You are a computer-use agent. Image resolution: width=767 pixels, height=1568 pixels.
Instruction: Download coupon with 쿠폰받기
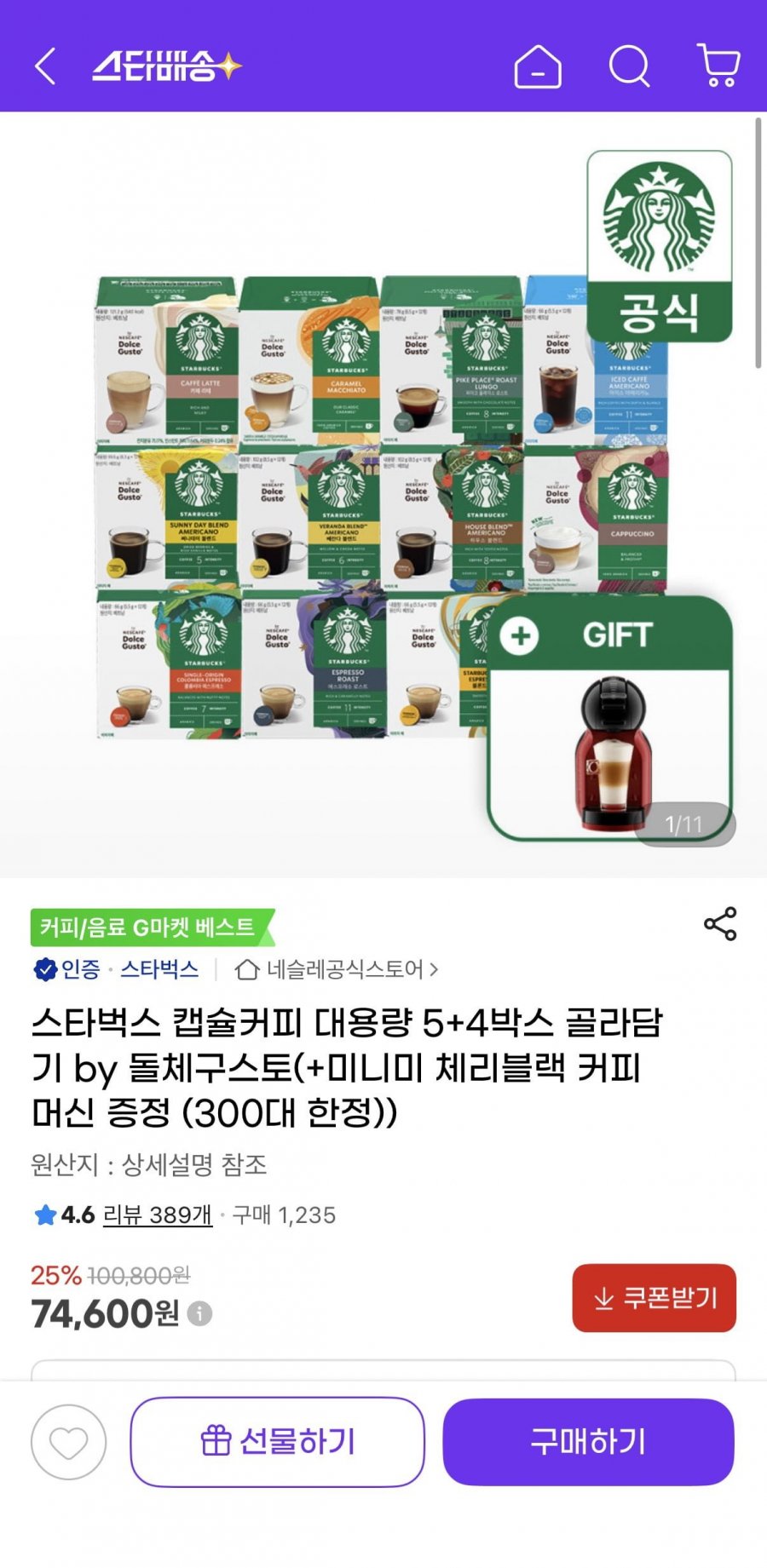coord(654,1298)
